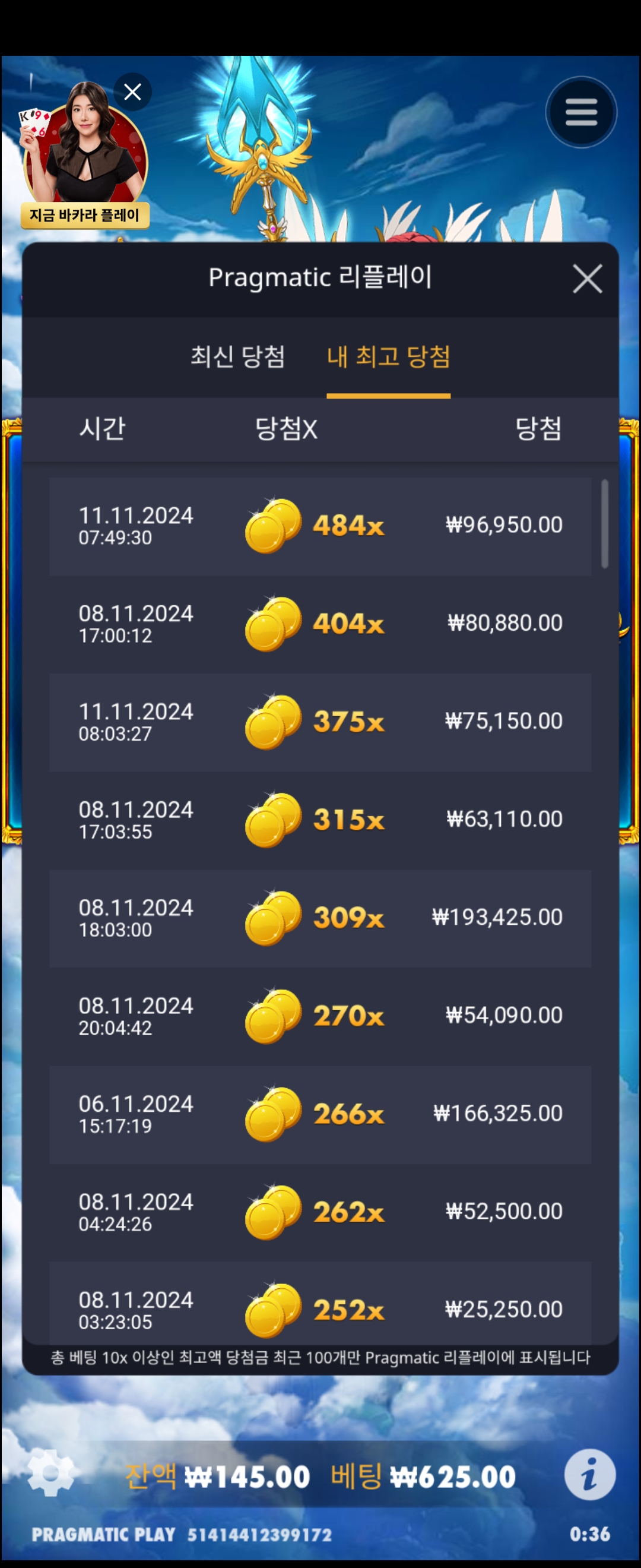Replay the 309x win of ₩193,425.00

[x=320, y=918]
